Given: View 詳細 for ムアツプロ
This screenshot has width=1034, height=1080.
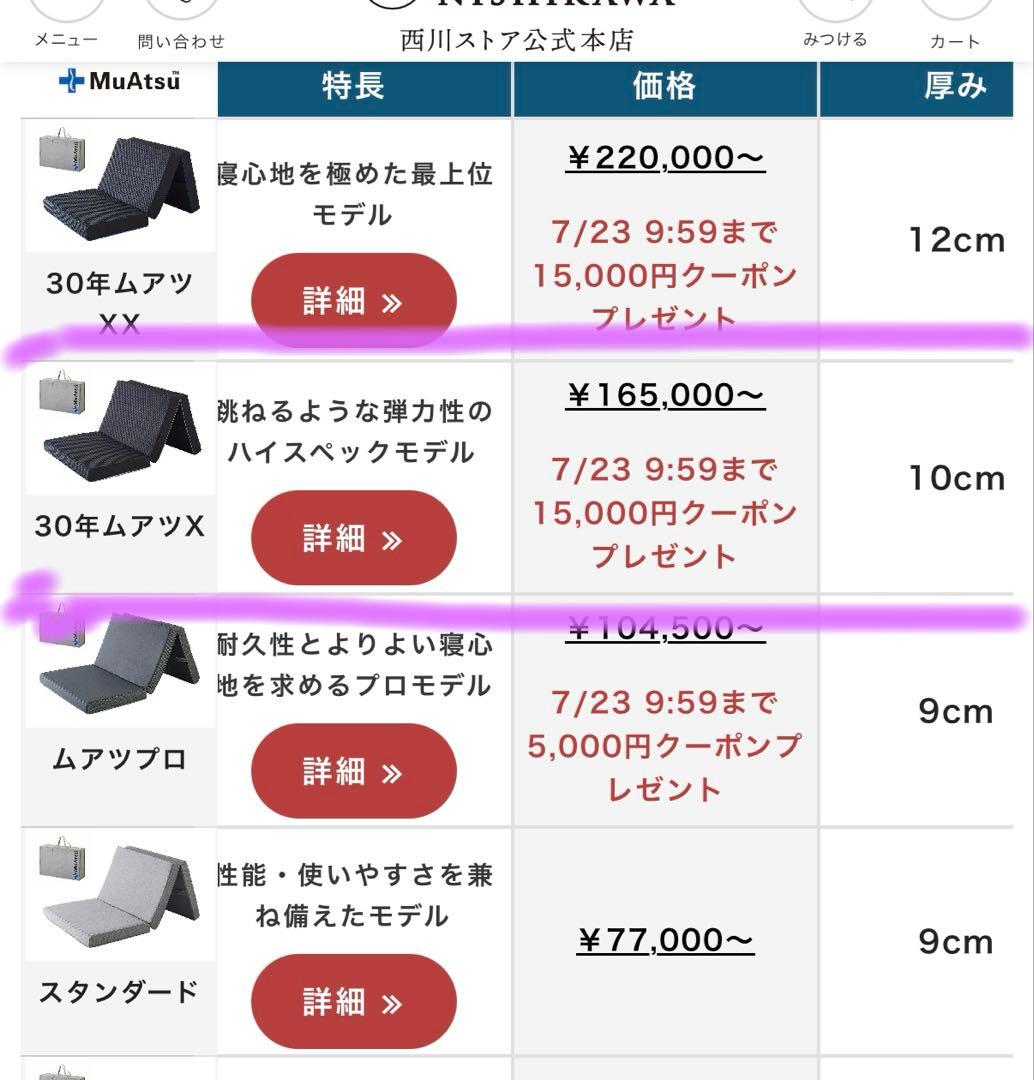Looking at the screenshot, I should [353, 771].
